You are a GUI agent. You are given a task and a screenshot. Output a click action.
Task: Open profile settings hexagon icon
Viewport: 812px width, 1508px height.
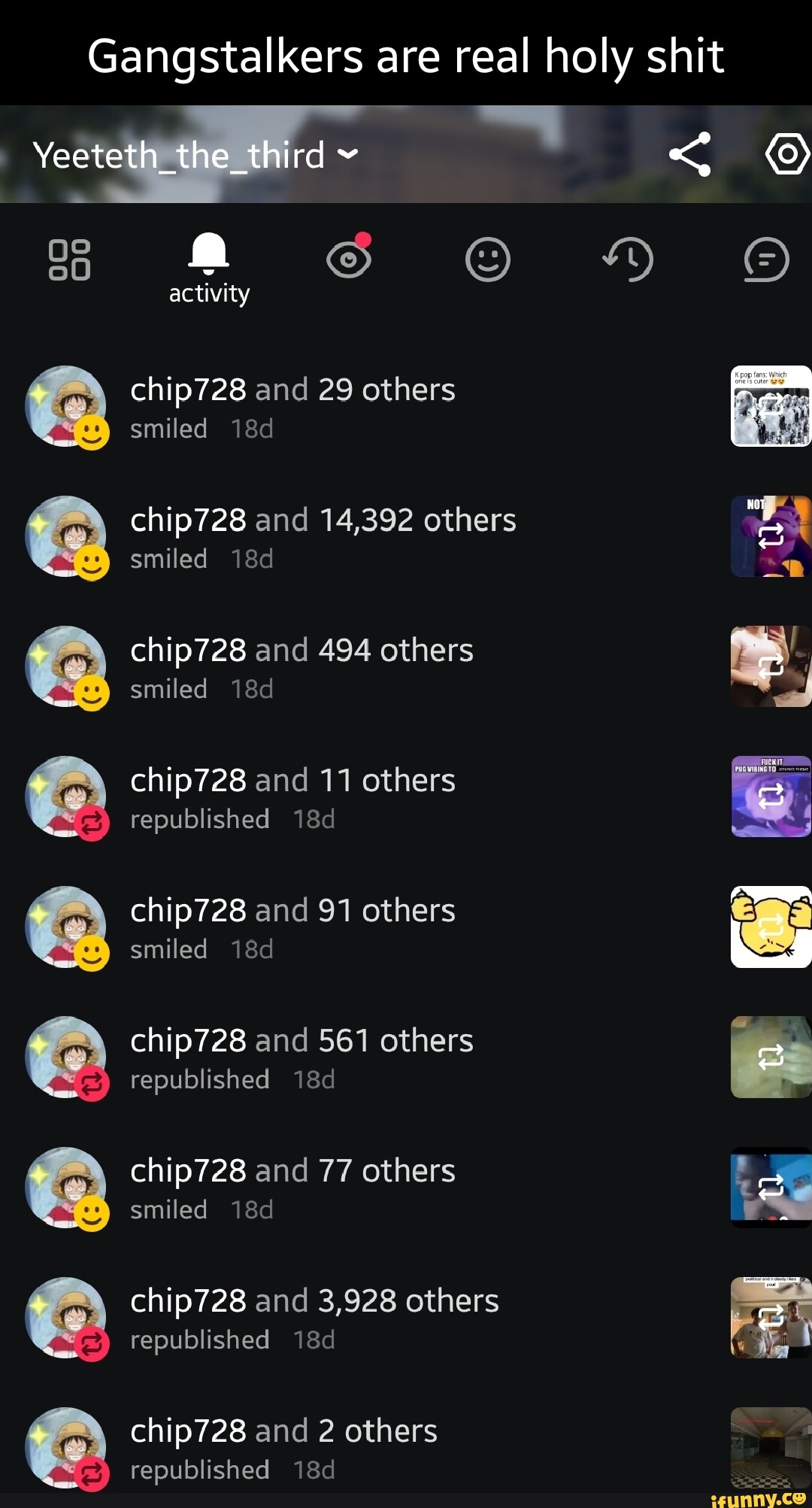(x=787, y=154)
